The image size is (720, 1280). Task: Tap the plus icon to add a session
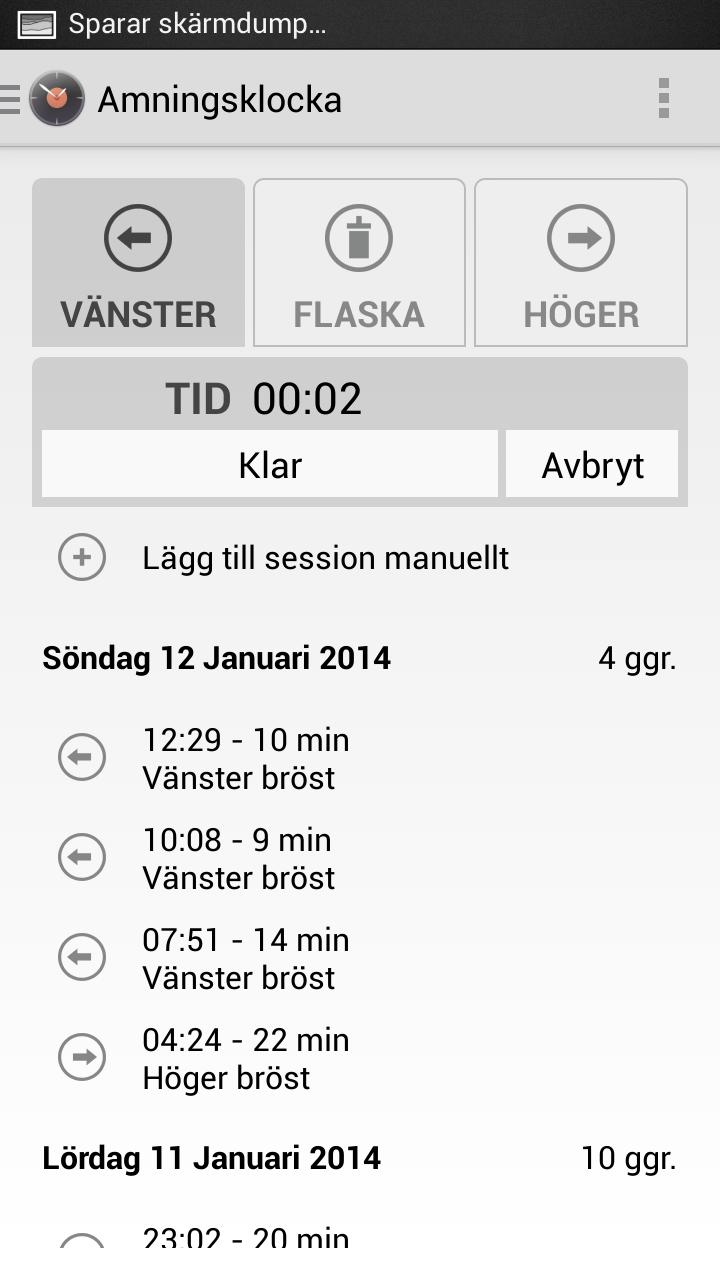pos(81,558)
